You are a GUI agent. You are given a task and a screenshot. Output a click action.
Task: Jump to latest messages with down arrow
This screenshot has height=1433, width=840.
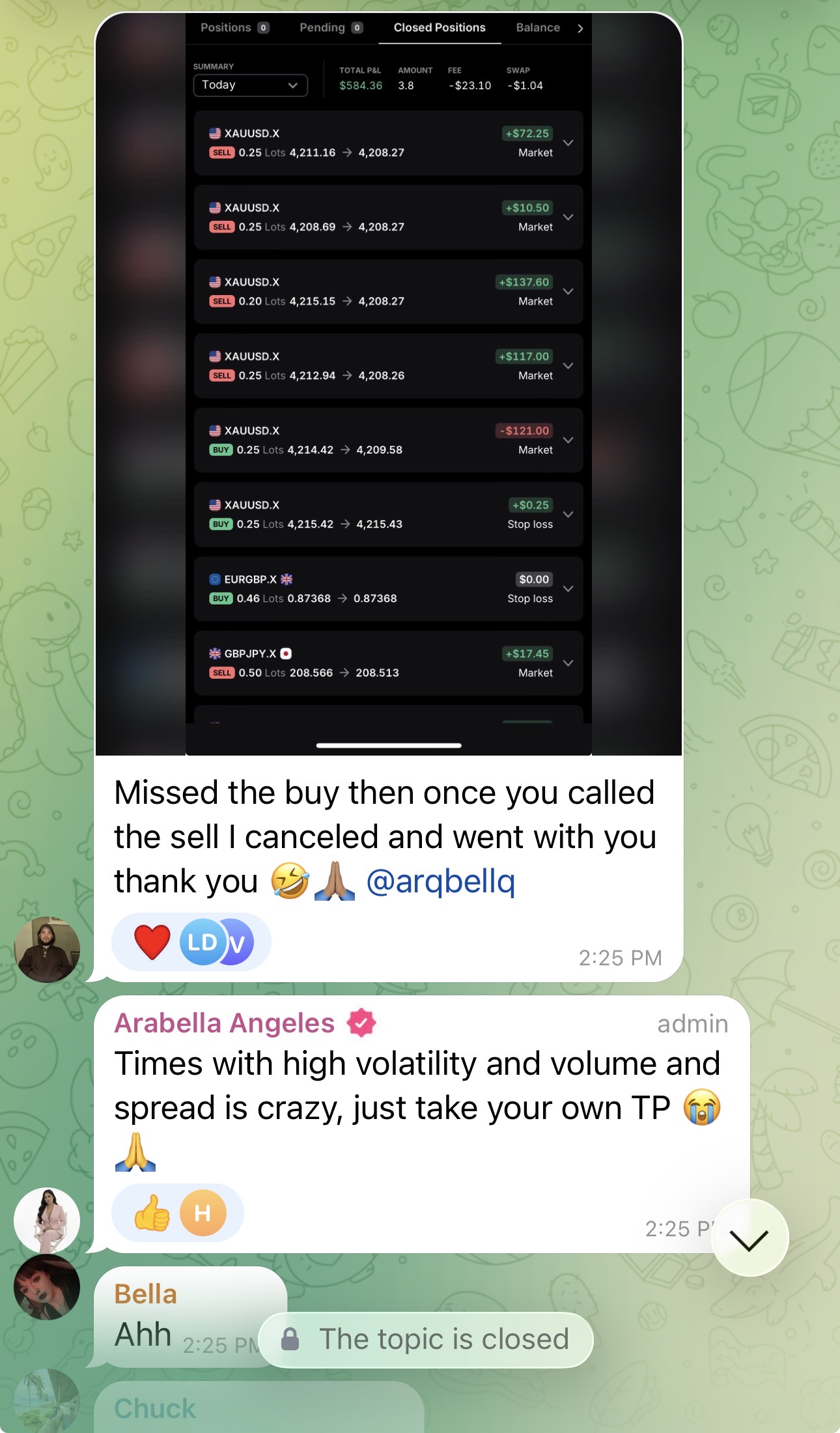tap(749, 1238)
